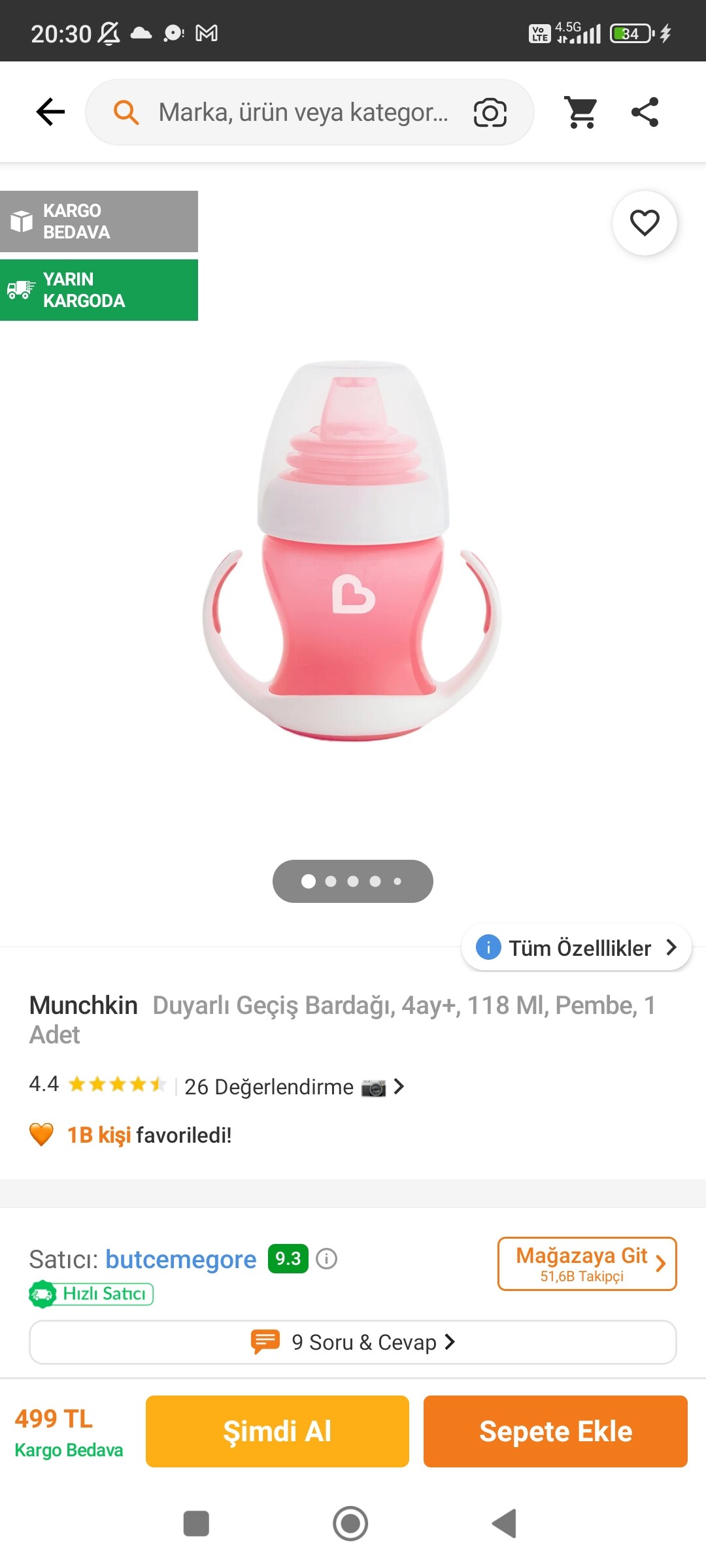
Task: Tap the Munchkin brand name
Action: (84, 1005)
